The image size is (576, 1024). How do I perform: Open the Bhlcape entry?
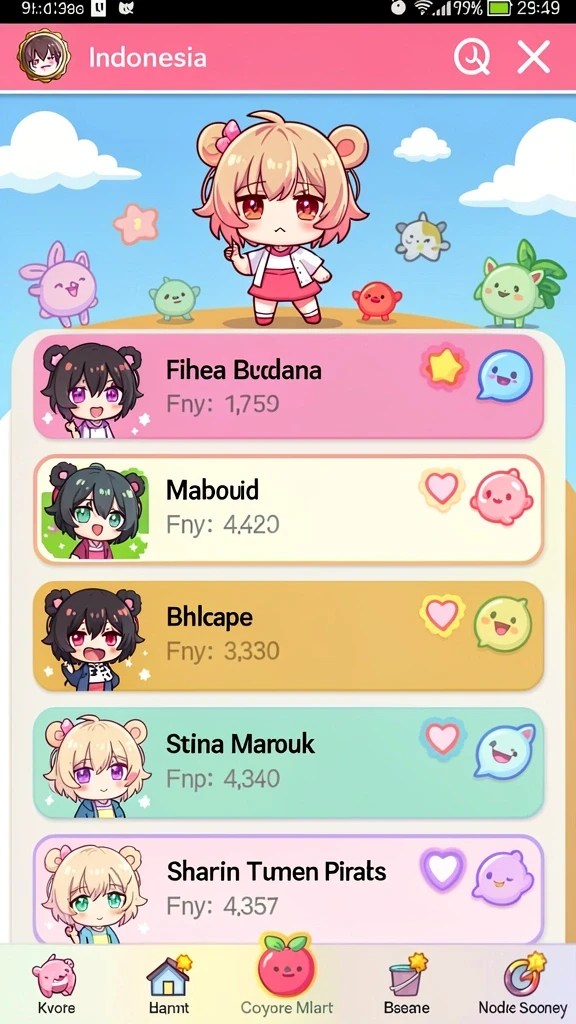(288, 636)
